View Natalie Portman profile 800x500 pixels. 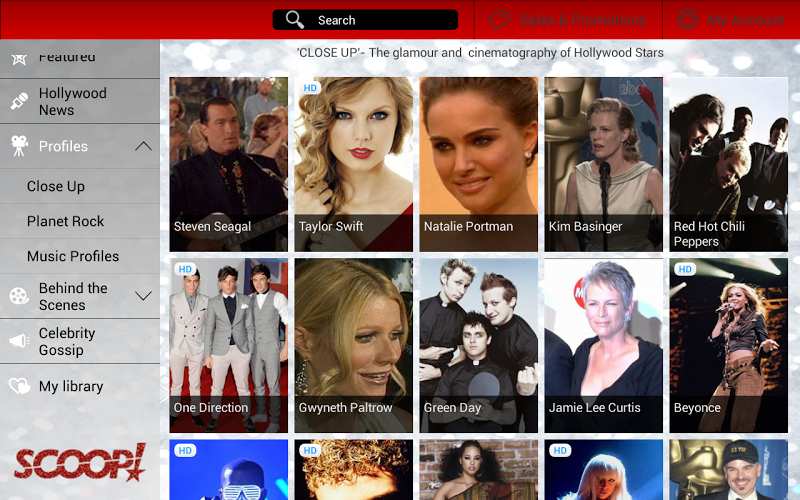(x=478, y=164)
